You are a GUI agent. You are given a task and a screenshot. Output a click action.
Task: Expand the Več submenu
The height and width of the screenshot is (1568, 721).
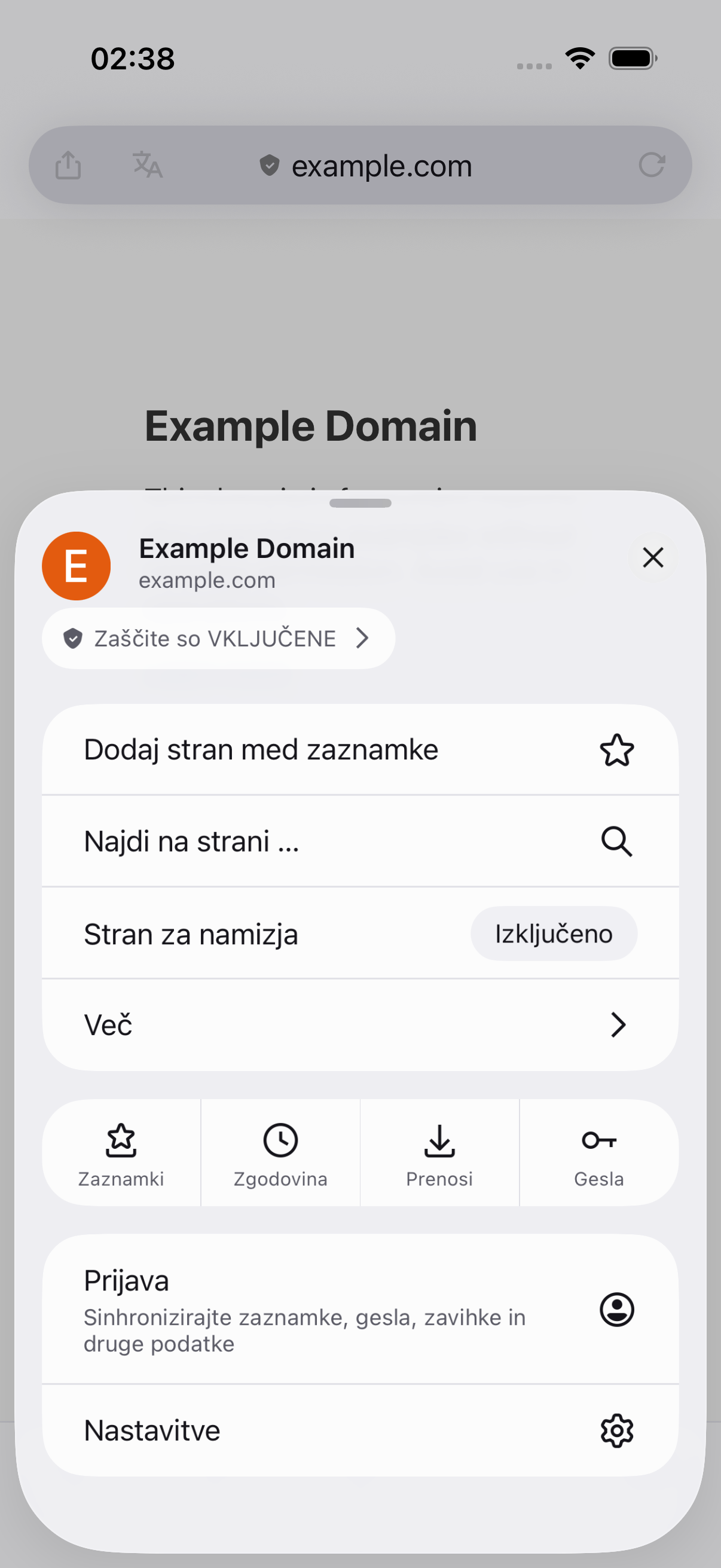click(x=360, y=1025)
